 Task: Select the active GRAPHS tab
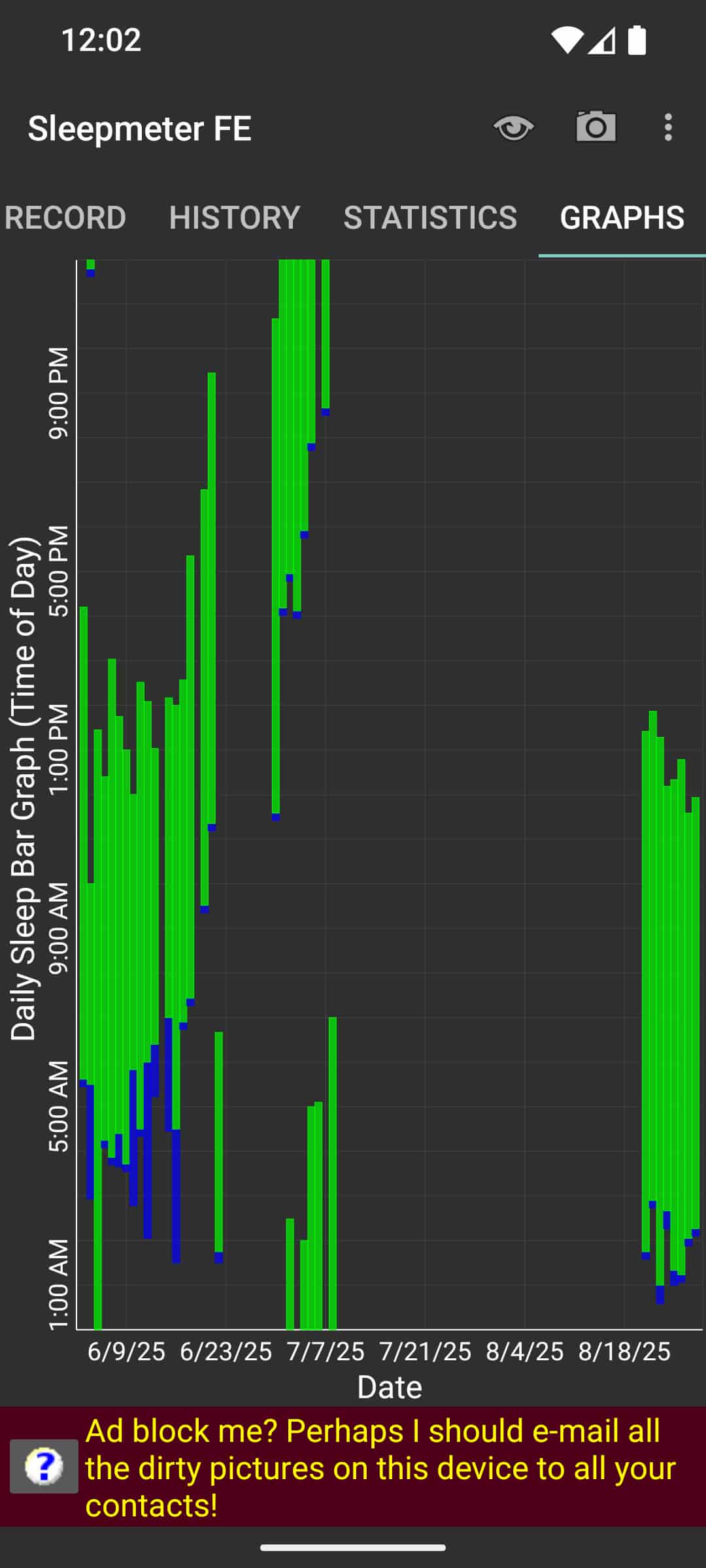pyautogui.click(x=621, y=218)
